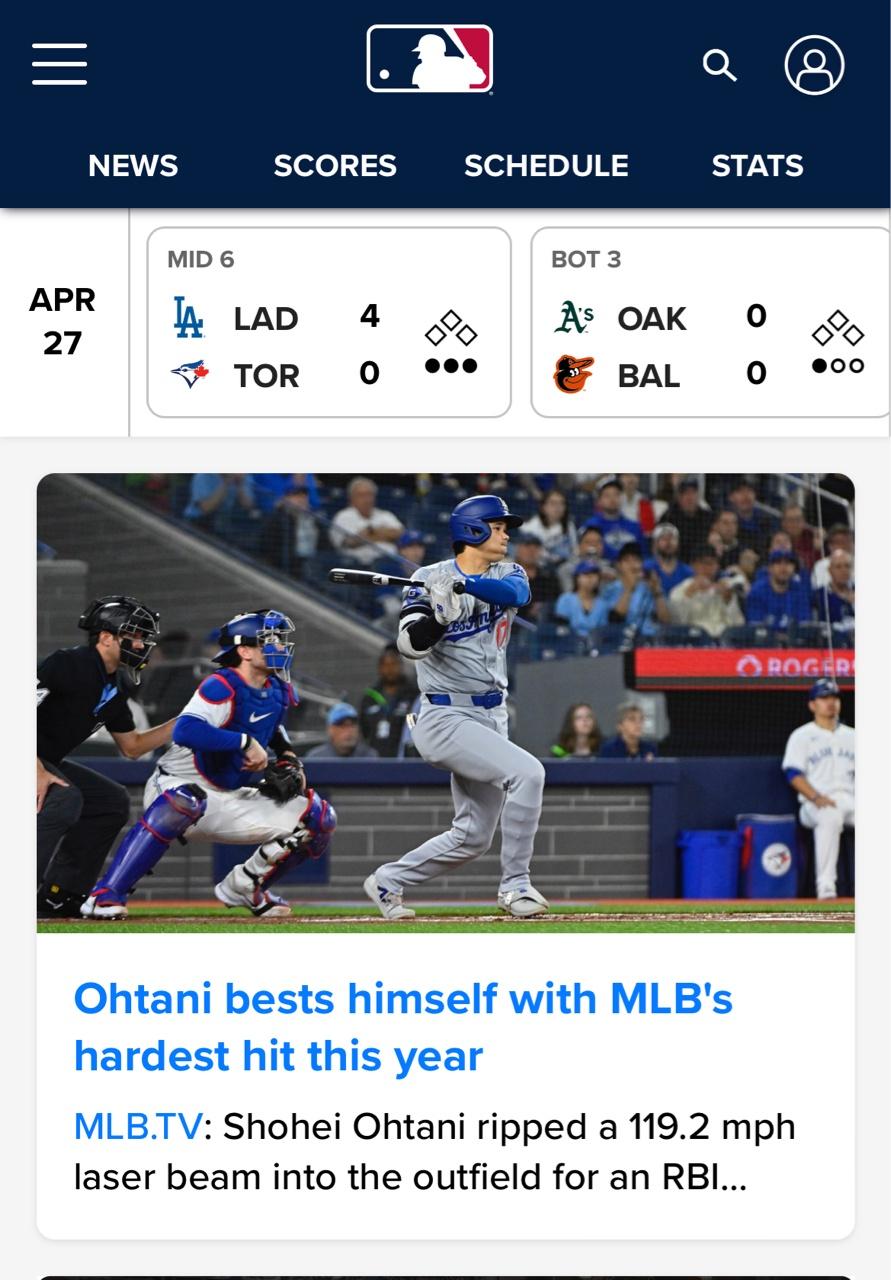This screenshot has width=891, height=1280.
Task: Open the search icon
Action: (719, 66)
